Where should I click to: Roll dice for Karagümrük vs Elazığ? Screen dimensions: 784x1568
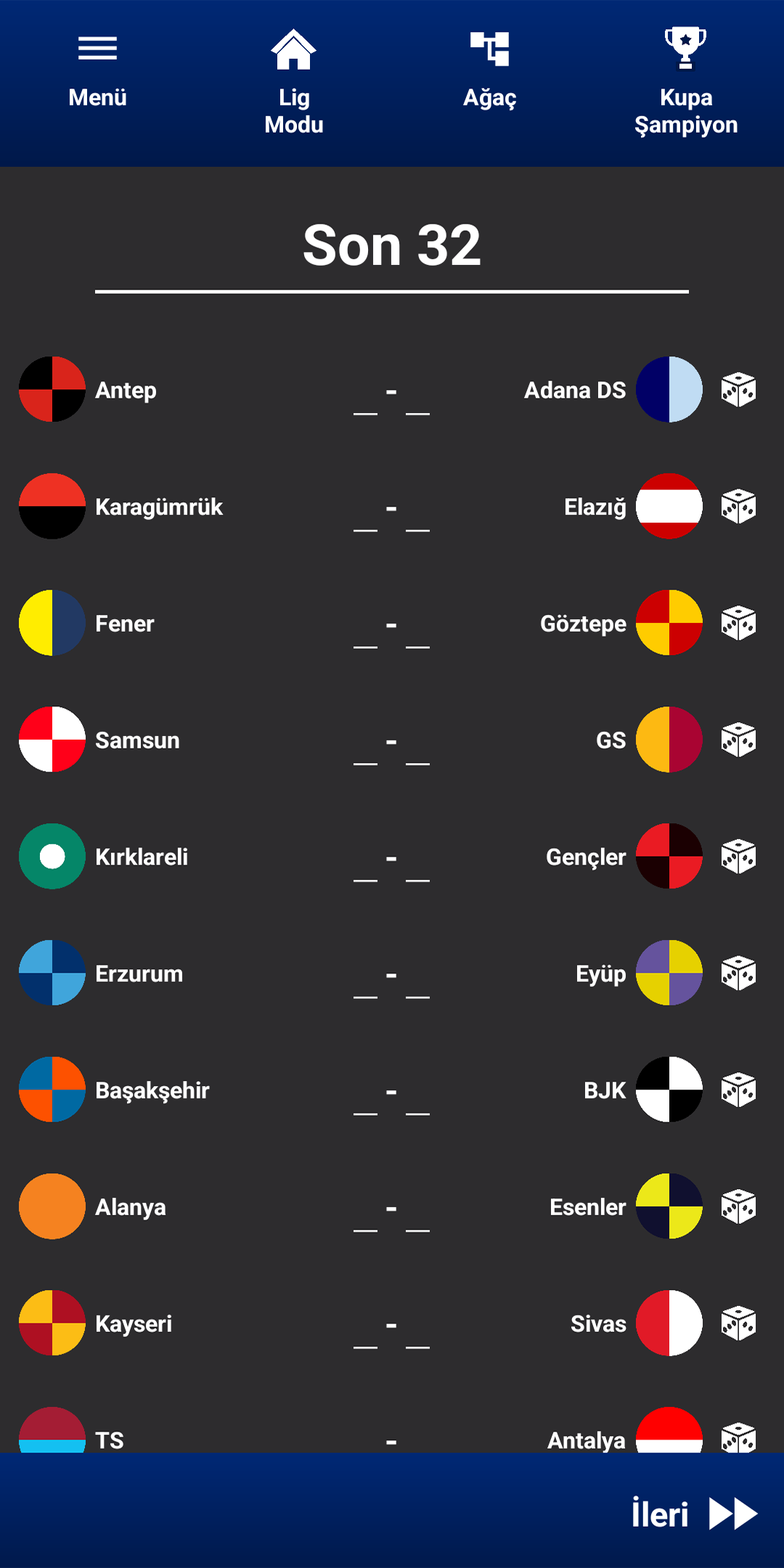tap(738, 506)
